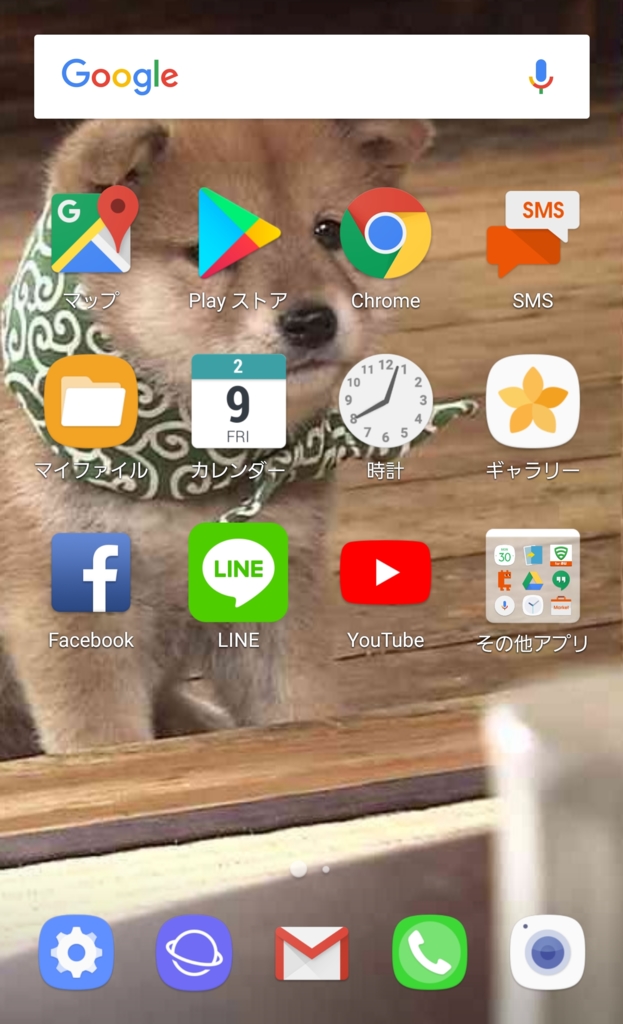
Task: Start voice search with the microphone
Action: tap(541, 76)
